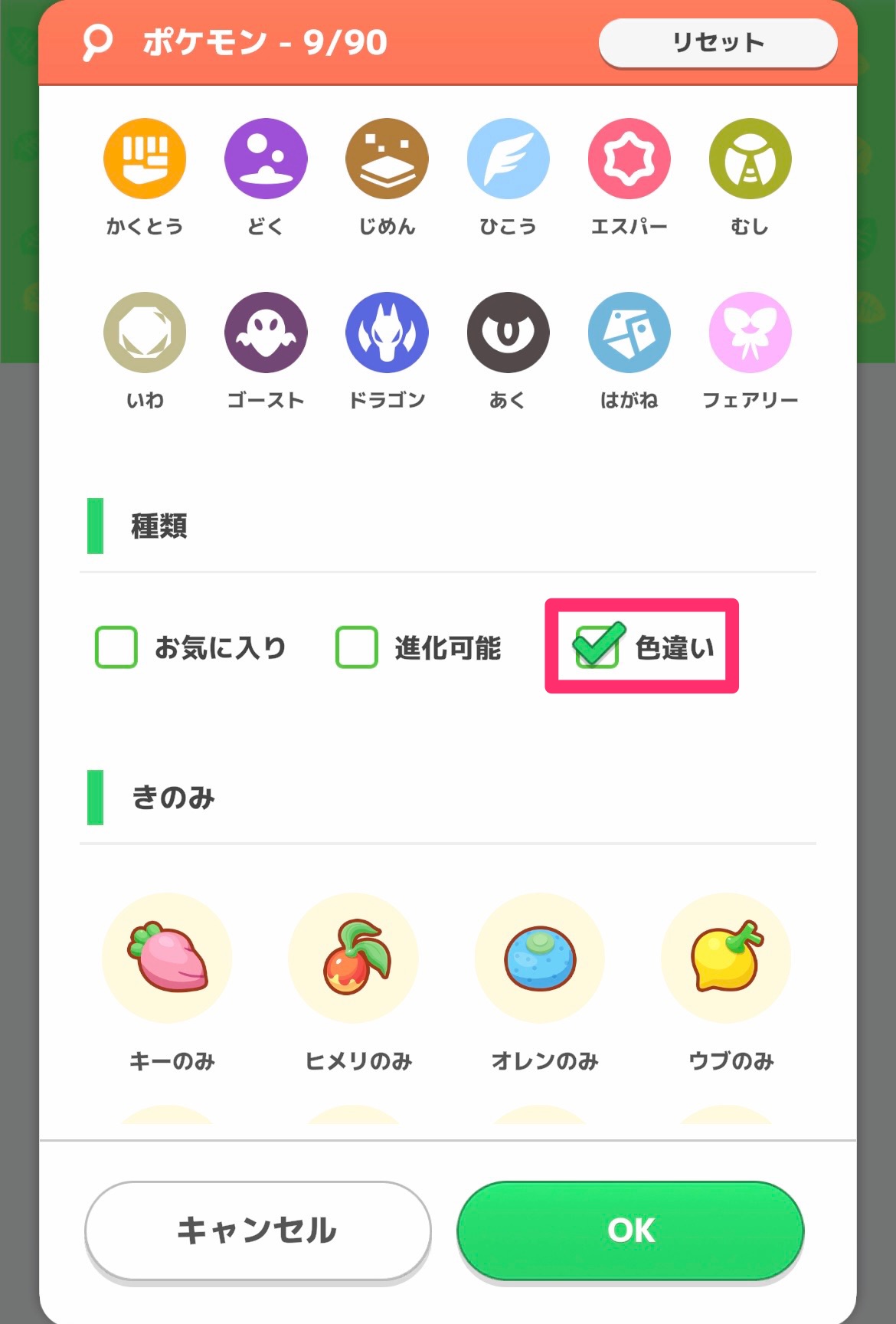This screenshot has height=1324, width=896.
Task: Select the どく (Poison) type filter icon
Action: coord(265,159)
